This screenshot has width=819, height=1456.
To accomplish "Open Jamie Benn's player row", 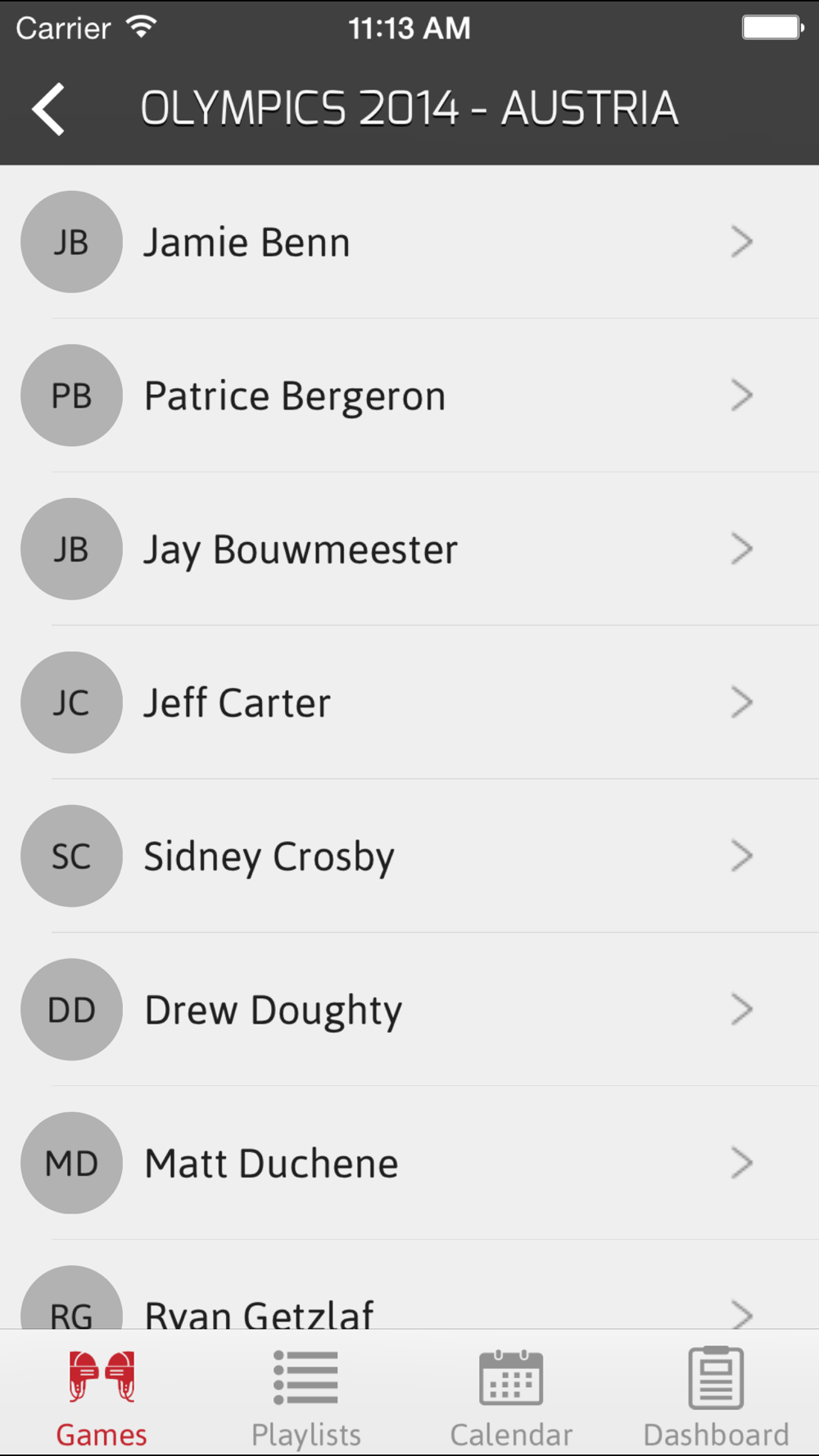I will pos(409,242).
